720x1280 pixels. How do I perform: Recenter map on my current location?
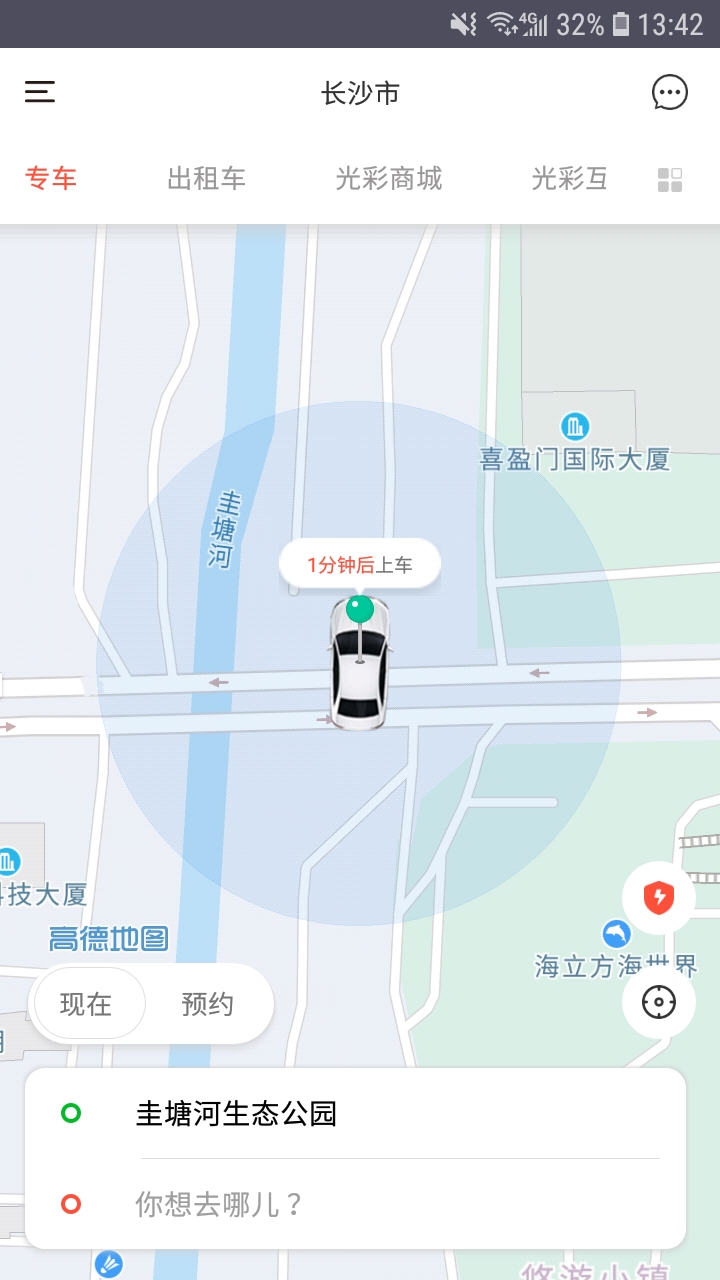658,1001
